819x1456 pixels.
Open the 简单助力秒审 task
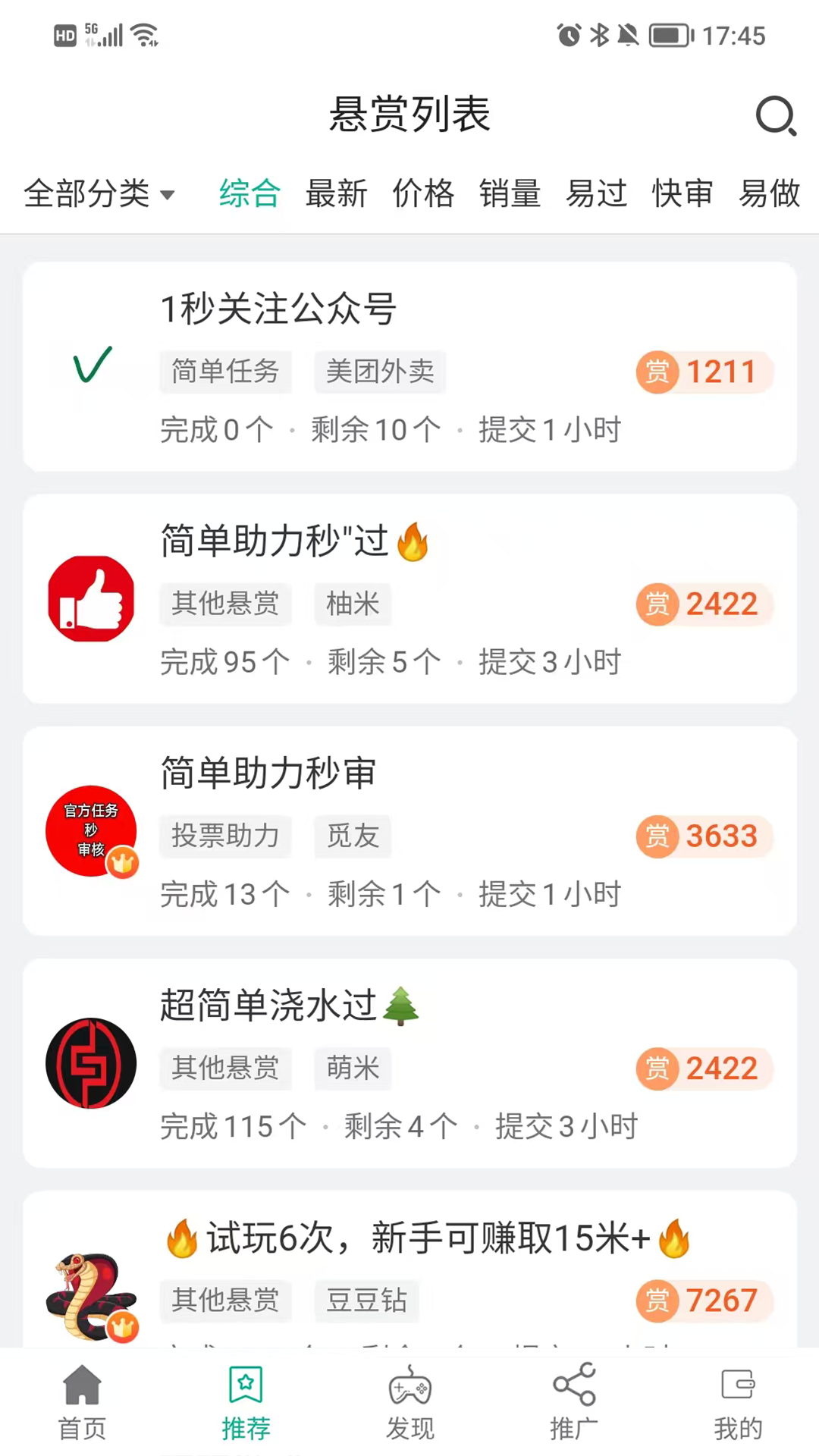click(x=267, y=773)
